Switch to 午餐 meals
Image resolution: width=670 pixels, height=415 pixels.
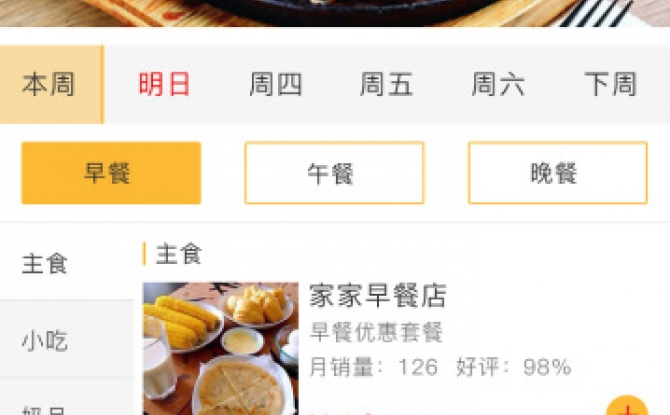334,173
